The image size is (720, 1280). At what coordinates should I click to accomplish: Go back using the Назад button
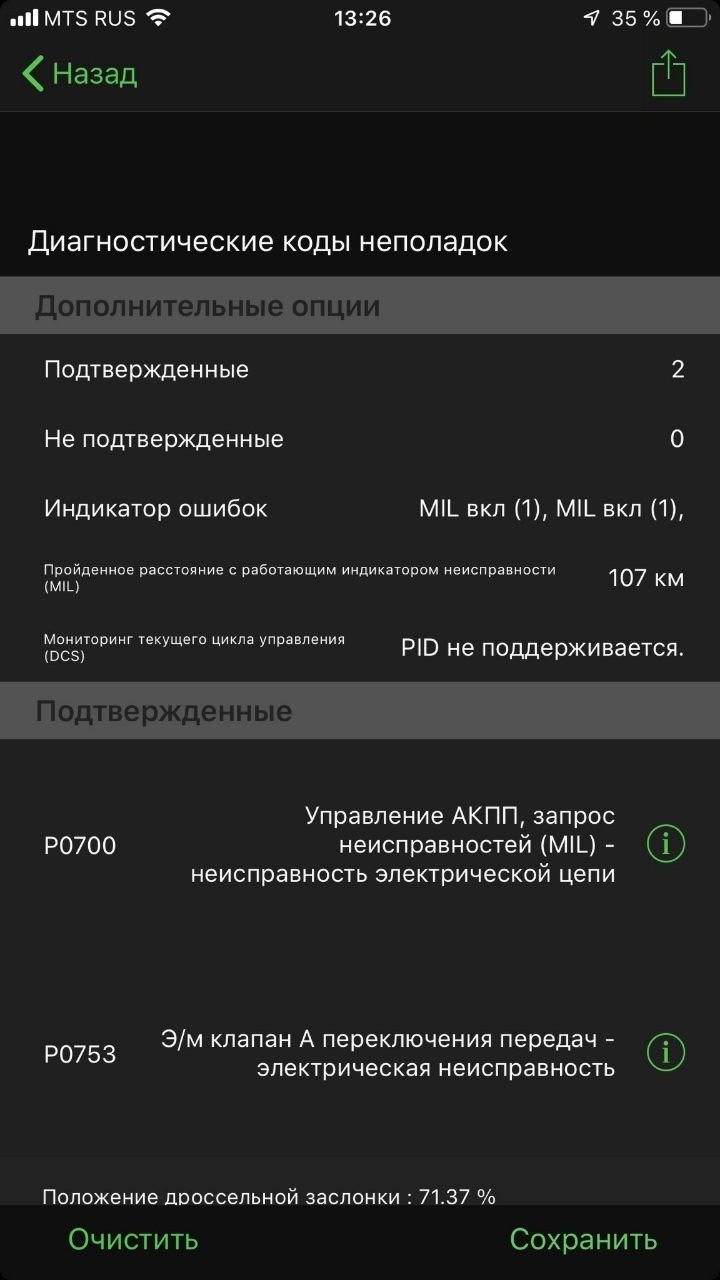point(80,74)
